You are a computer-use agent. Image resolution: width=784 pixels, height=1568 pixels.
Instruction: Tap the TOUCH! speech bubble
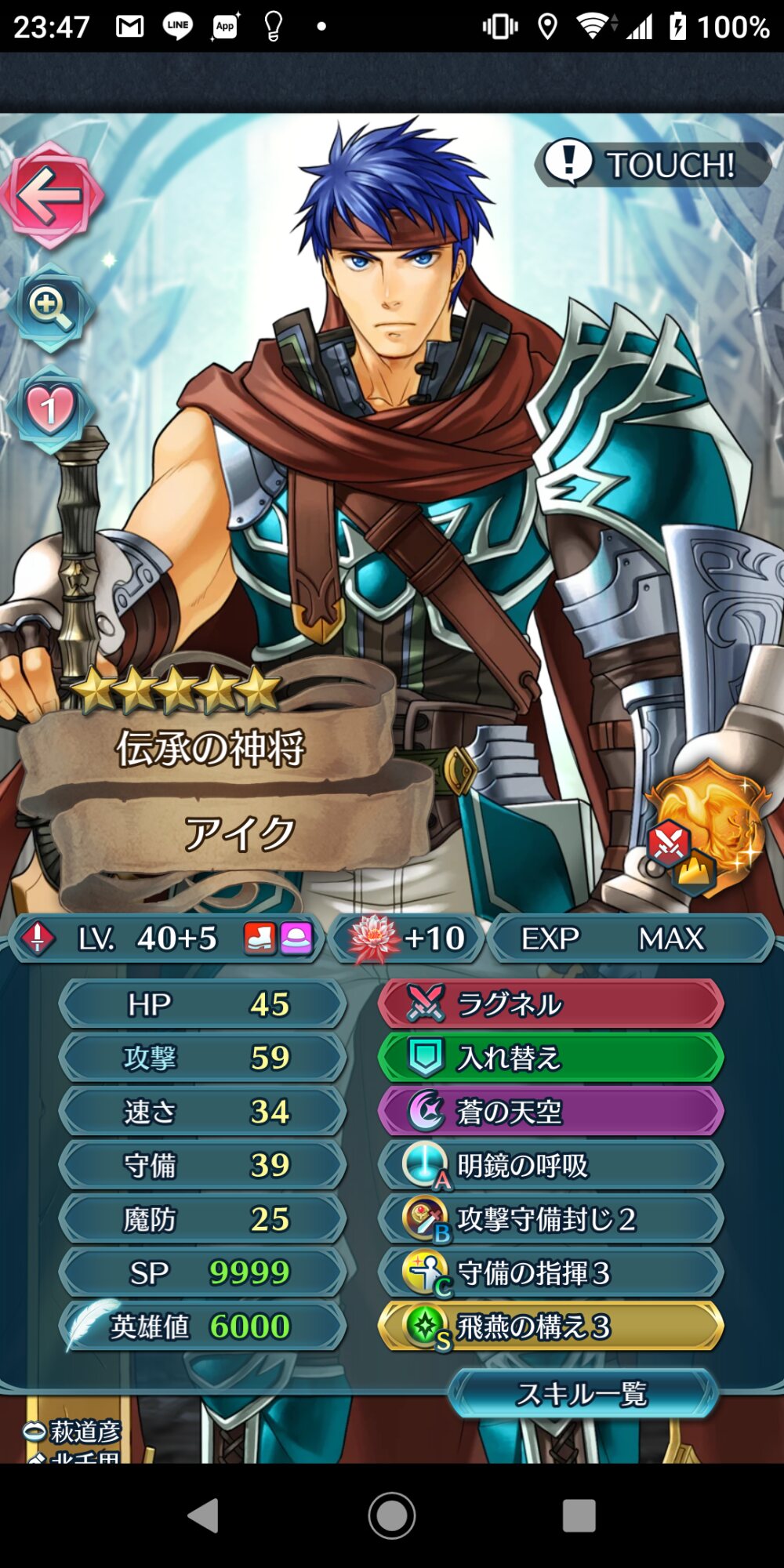click(652, 164)
